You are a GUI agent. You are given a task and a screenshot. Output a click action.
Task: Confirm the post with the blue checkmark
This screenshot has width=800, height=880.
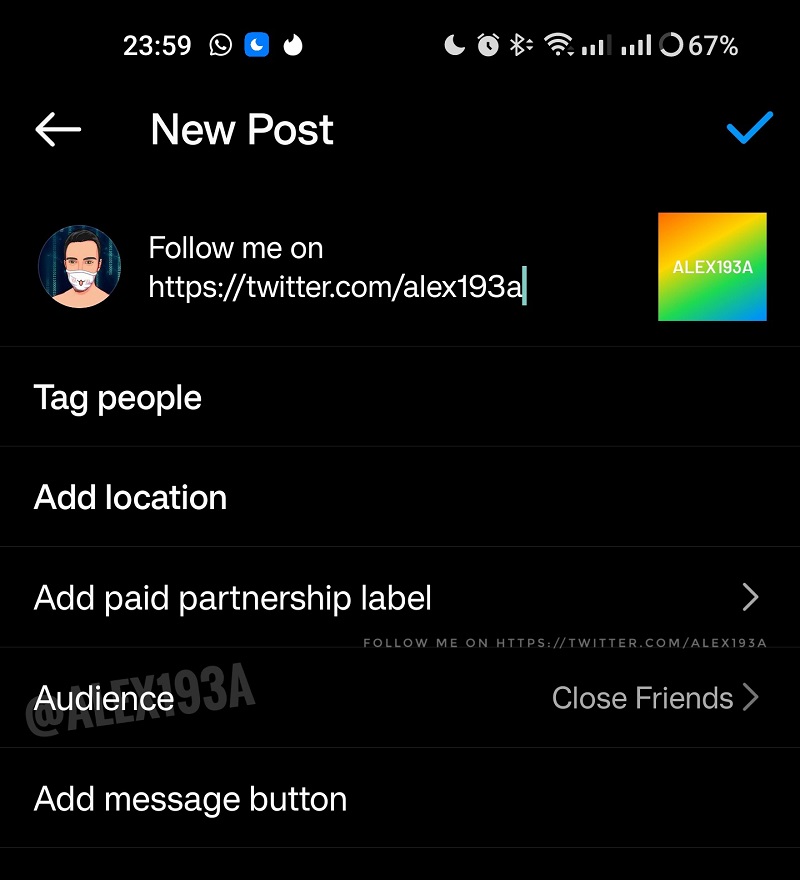point(749,128)
